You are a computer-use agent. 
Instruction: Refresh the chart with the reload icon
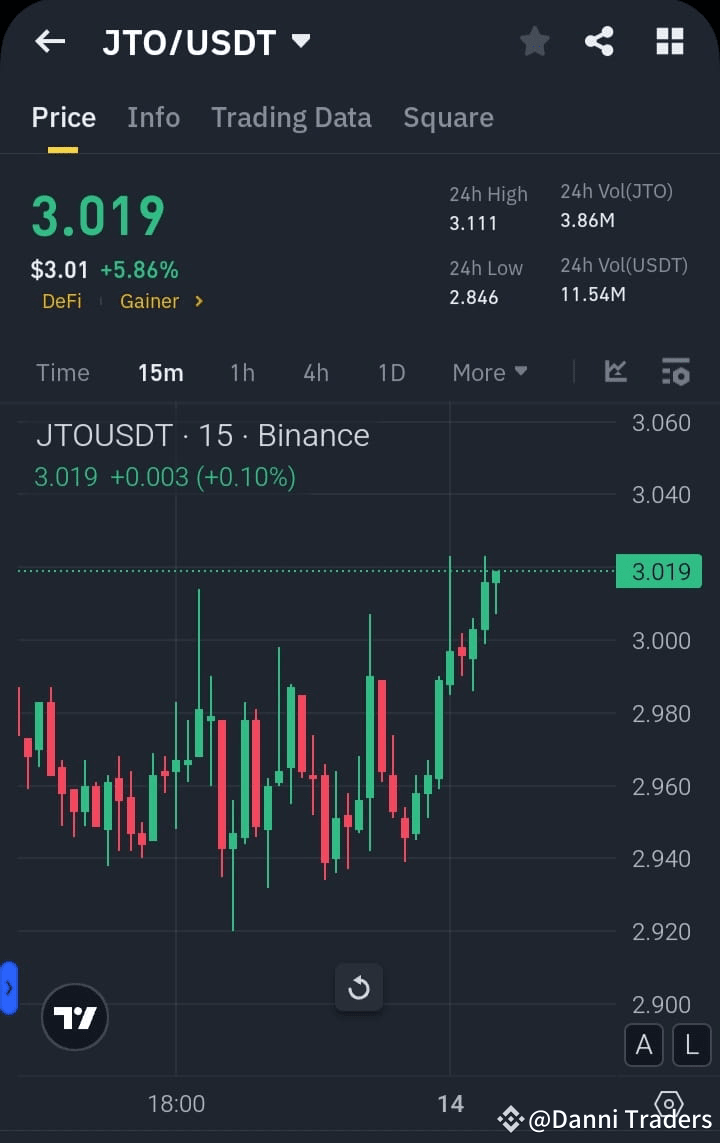(x=358, y=988)
